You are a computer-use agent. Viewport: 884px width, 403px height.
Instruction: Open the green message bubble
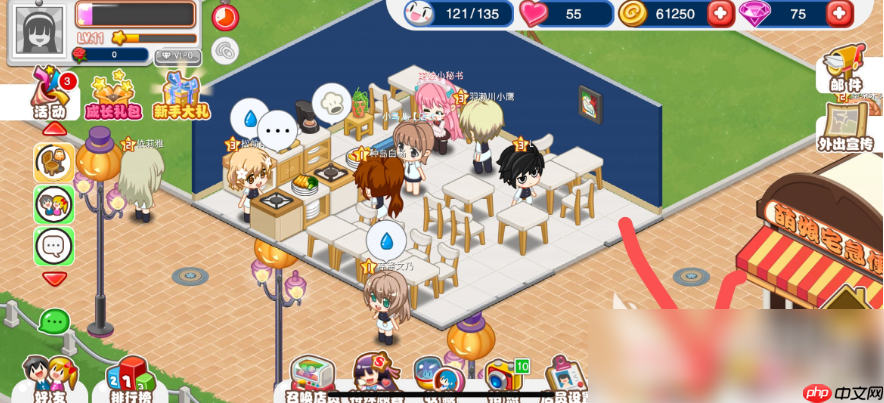pos(54,322)
